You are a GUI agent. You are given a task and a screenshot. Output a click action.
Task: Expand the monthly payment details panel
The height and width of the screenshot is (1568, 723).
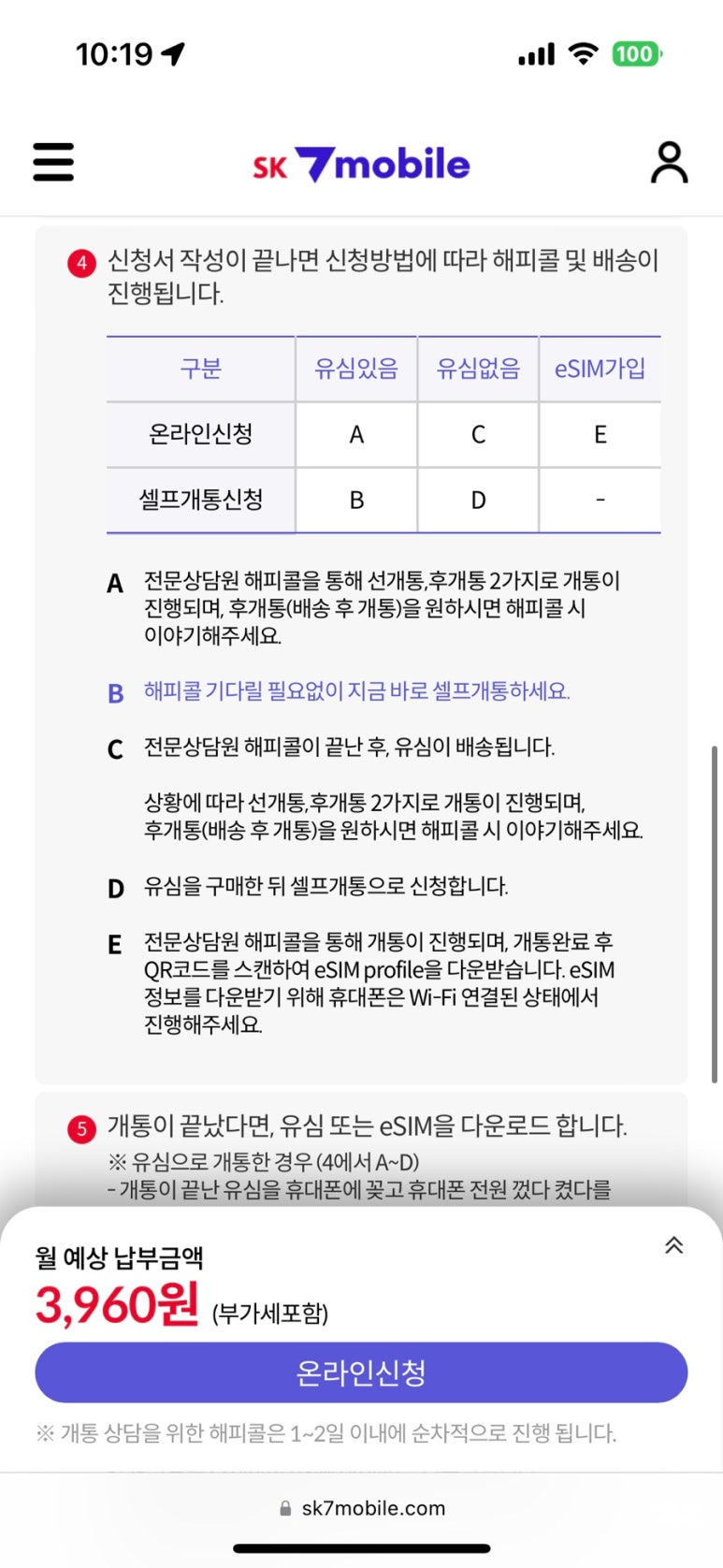[x=673, y=1245]
